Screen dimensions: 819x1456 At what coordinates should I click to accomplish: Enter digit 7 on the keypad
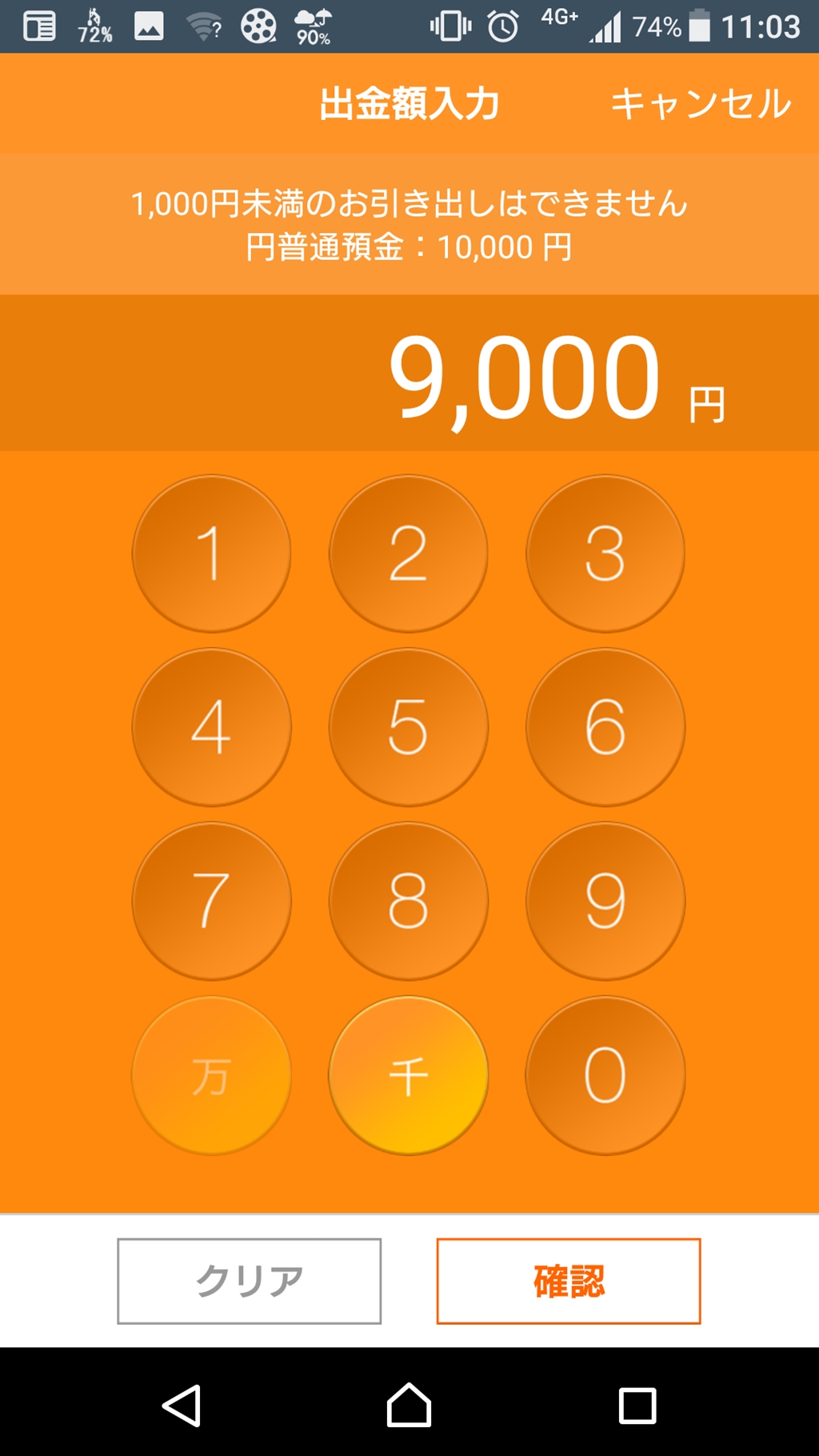(x=211, y=902)
